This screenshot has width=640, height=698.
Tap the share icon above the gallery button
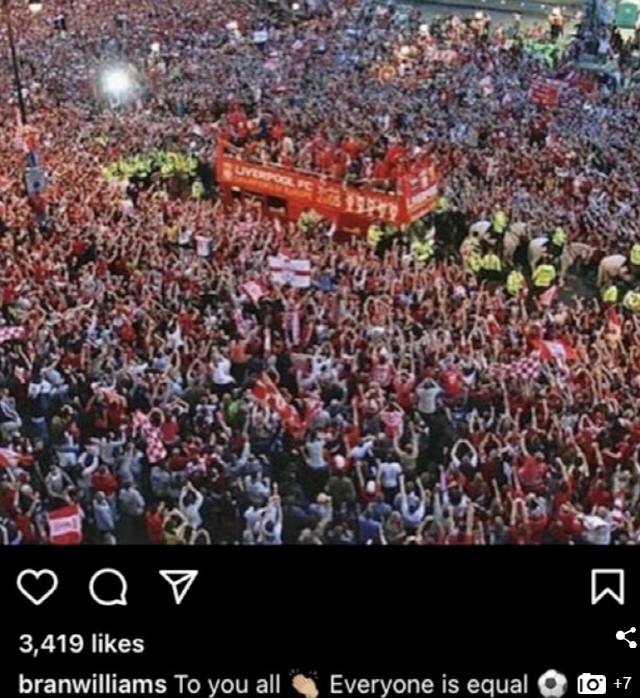click(626, 637)
